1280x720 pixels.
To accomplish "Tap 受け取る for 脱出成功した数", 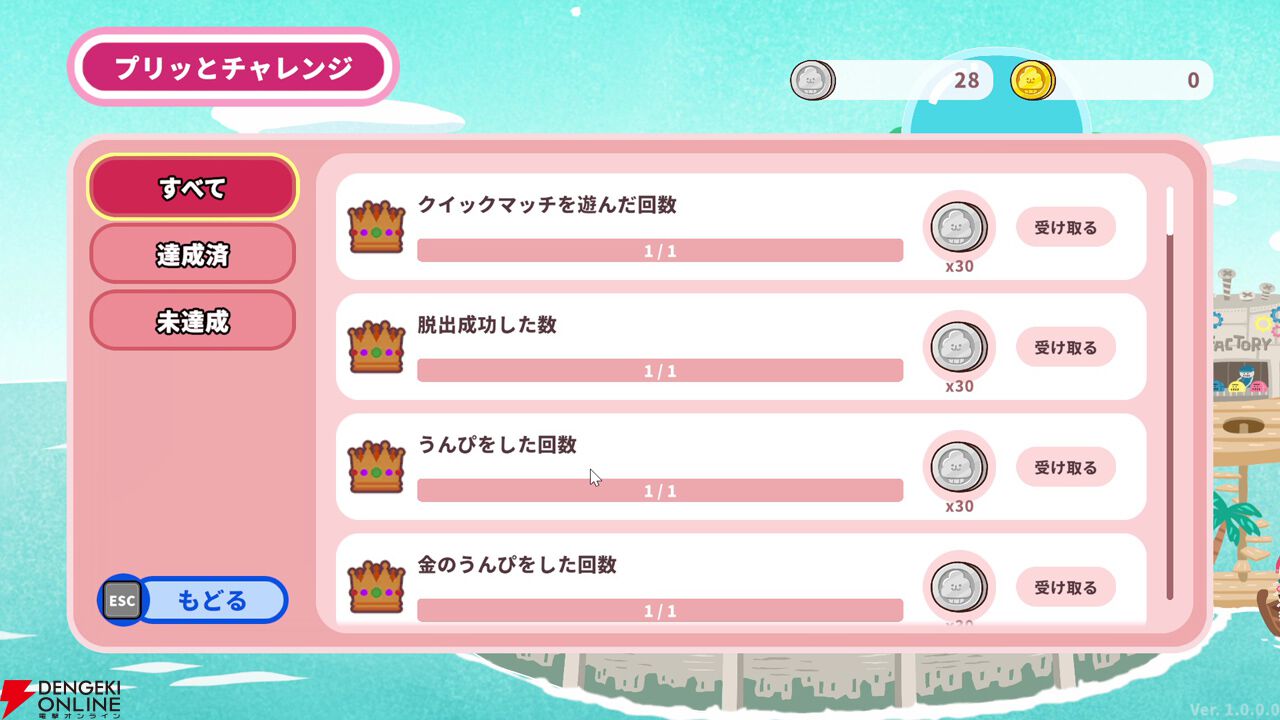I will tap(1065, 347).
